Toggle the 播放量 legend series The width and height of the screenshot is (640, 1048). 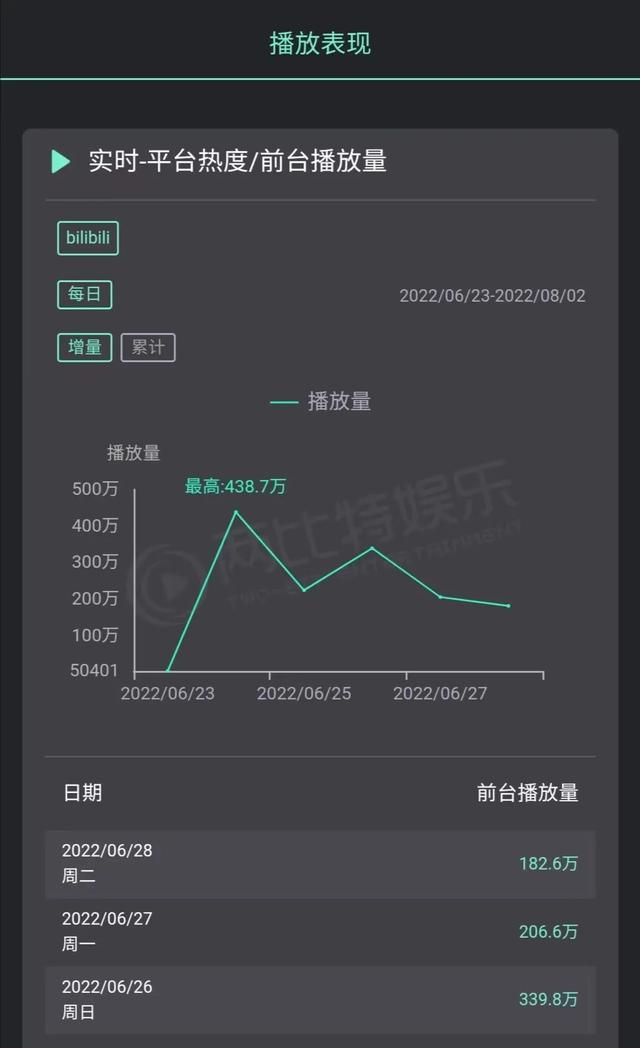pos(320,402)
